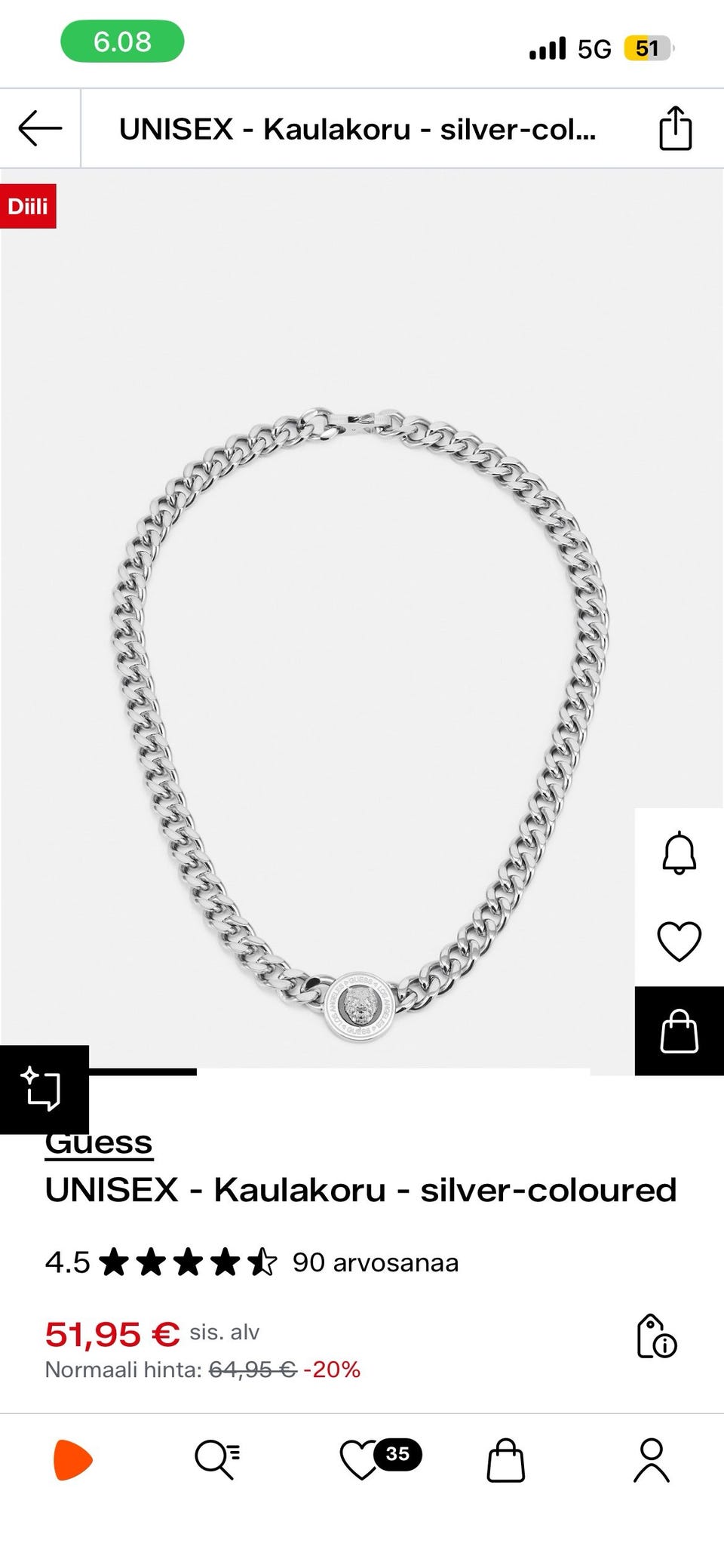The image size is (724, 1568).
Task: Open the Guess brand link
Action: pyautogui.click(x=99, y=1144)
